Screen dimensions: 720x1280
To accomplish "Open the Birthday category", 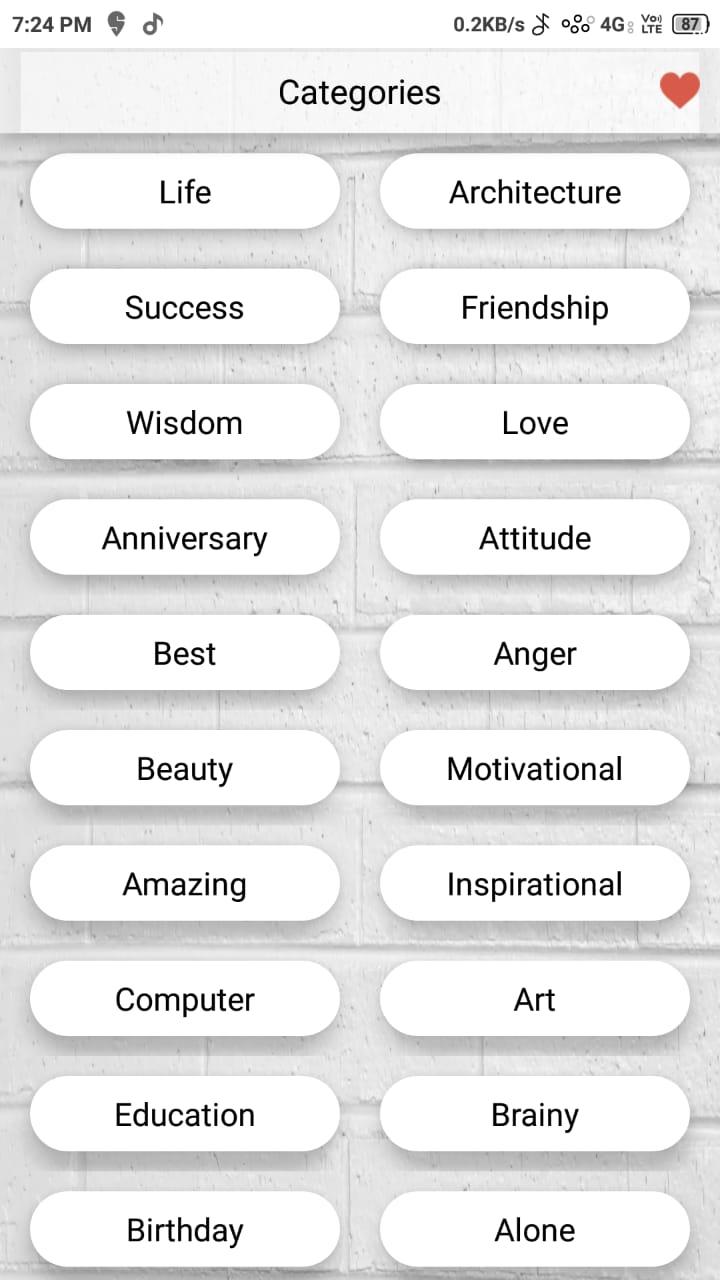I will (x=185, y=1230).
